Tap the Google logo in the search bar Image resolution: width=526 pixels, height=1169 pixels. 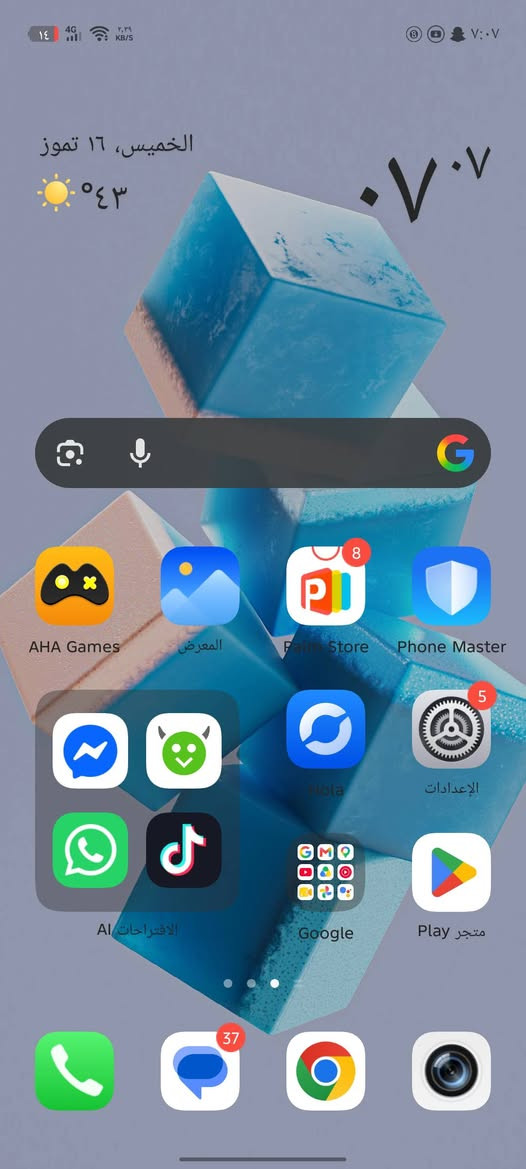(x=455, y=453)
